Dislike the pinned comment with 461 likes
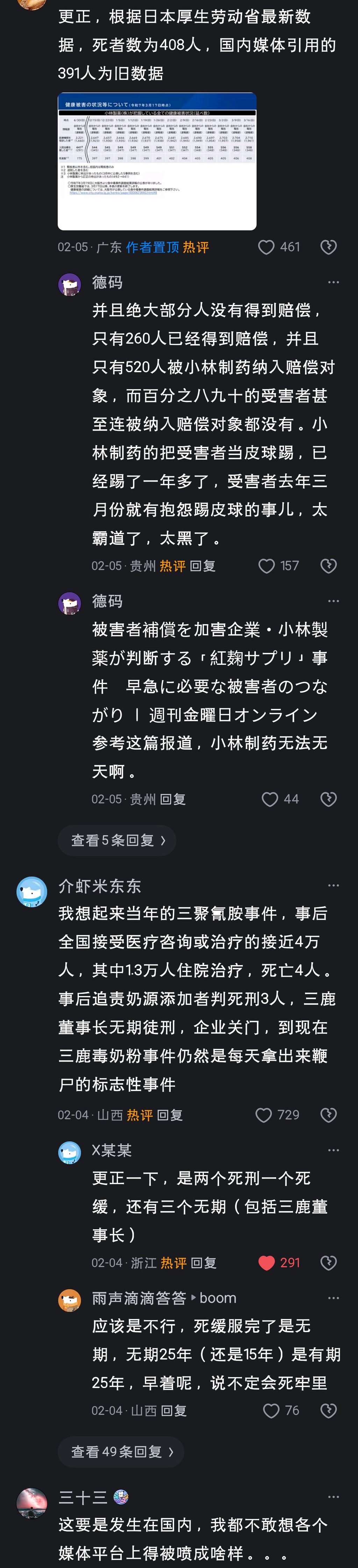This screenshot has width=358, height=1568. click(x=328, y=246)
